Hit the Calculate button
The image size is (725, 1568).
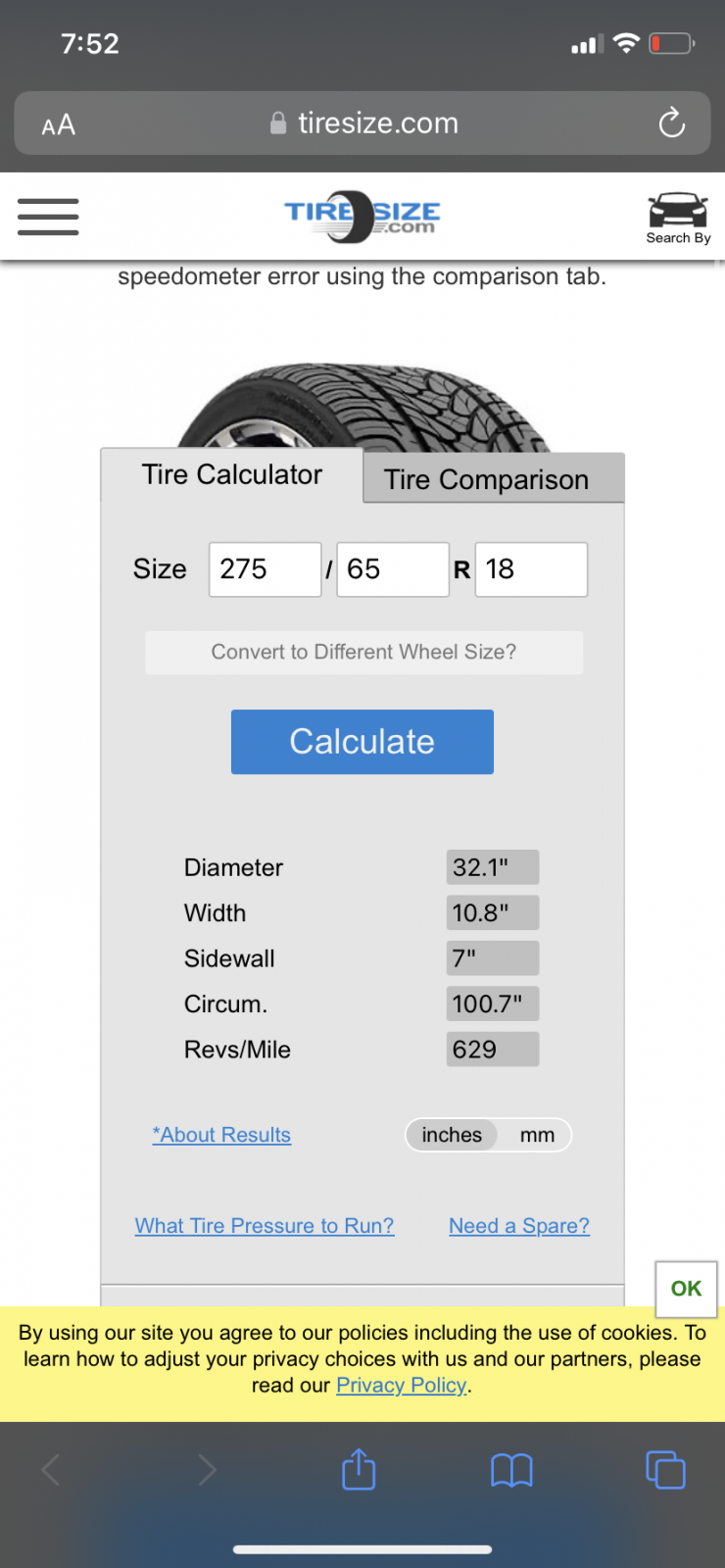coord(362,742)
